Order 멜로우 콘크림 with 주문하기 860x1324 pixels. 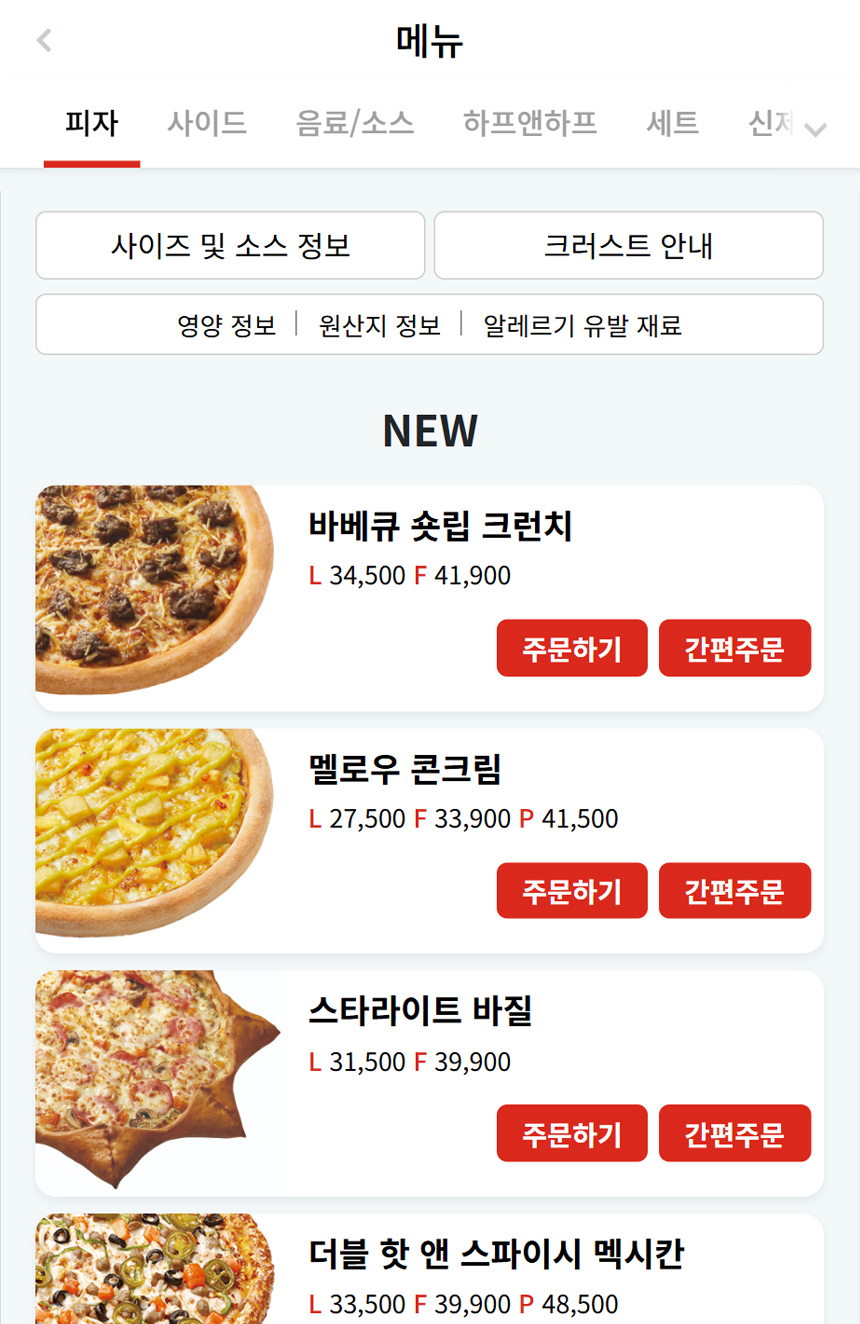tap(572, 890)
